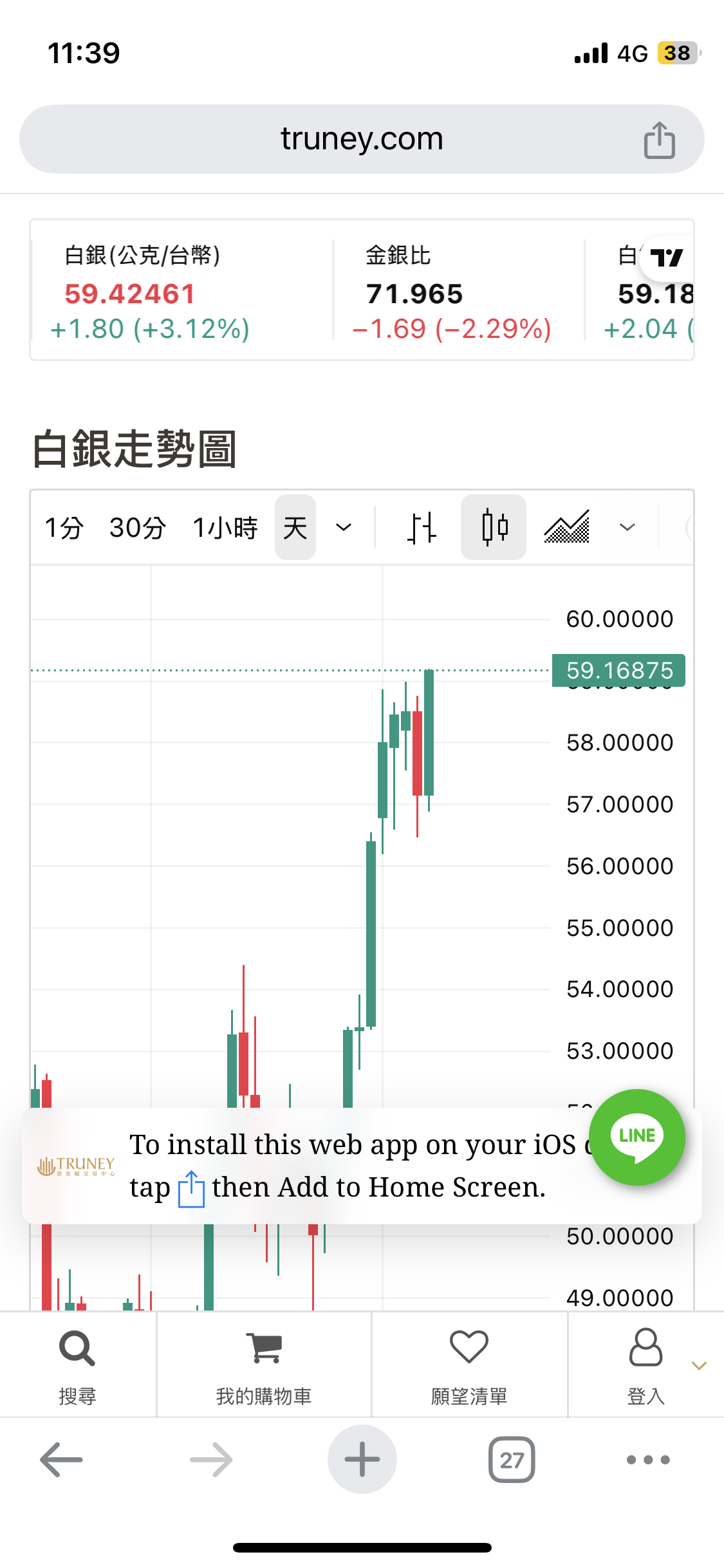Expand the chevron near the login tab

coord(699,1365)
